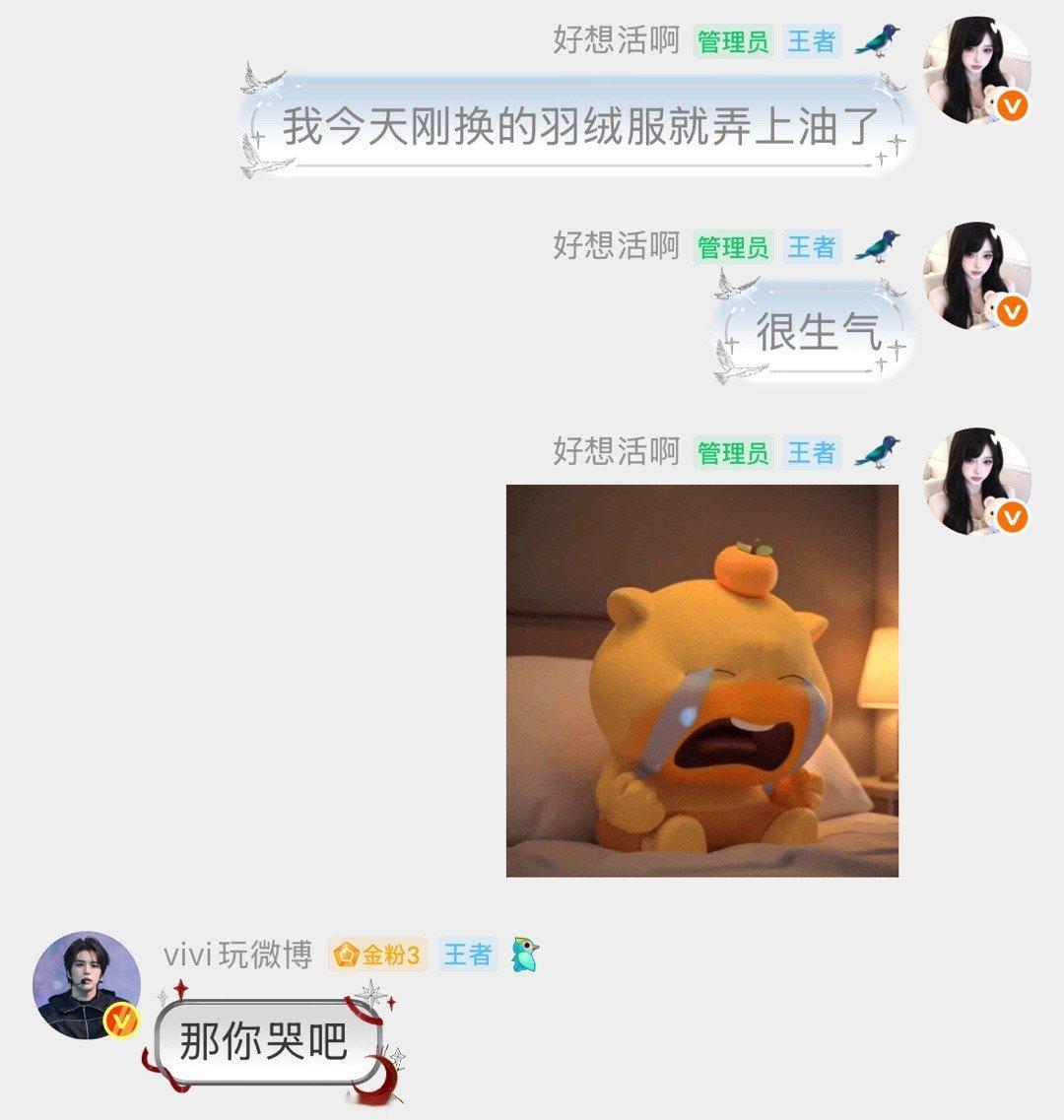Click the username 好想活啊 in the first message
This screenshot has height=1120, width=1064.
(x=616, y=43)
